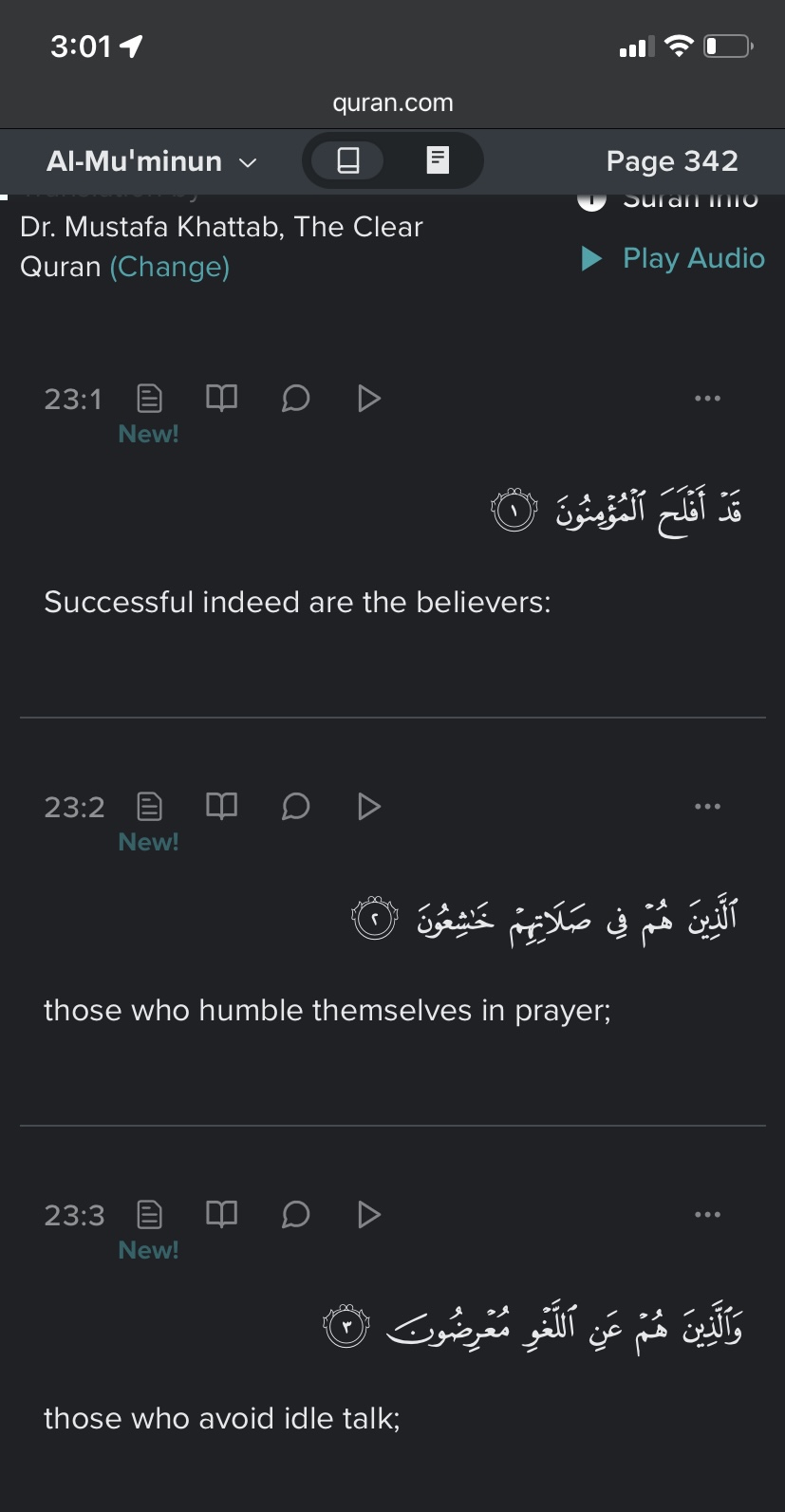The height and width of the screenshot is (1512, 785).
Task: Open overflow menu for verse 23:2
Action: (707, 807)
